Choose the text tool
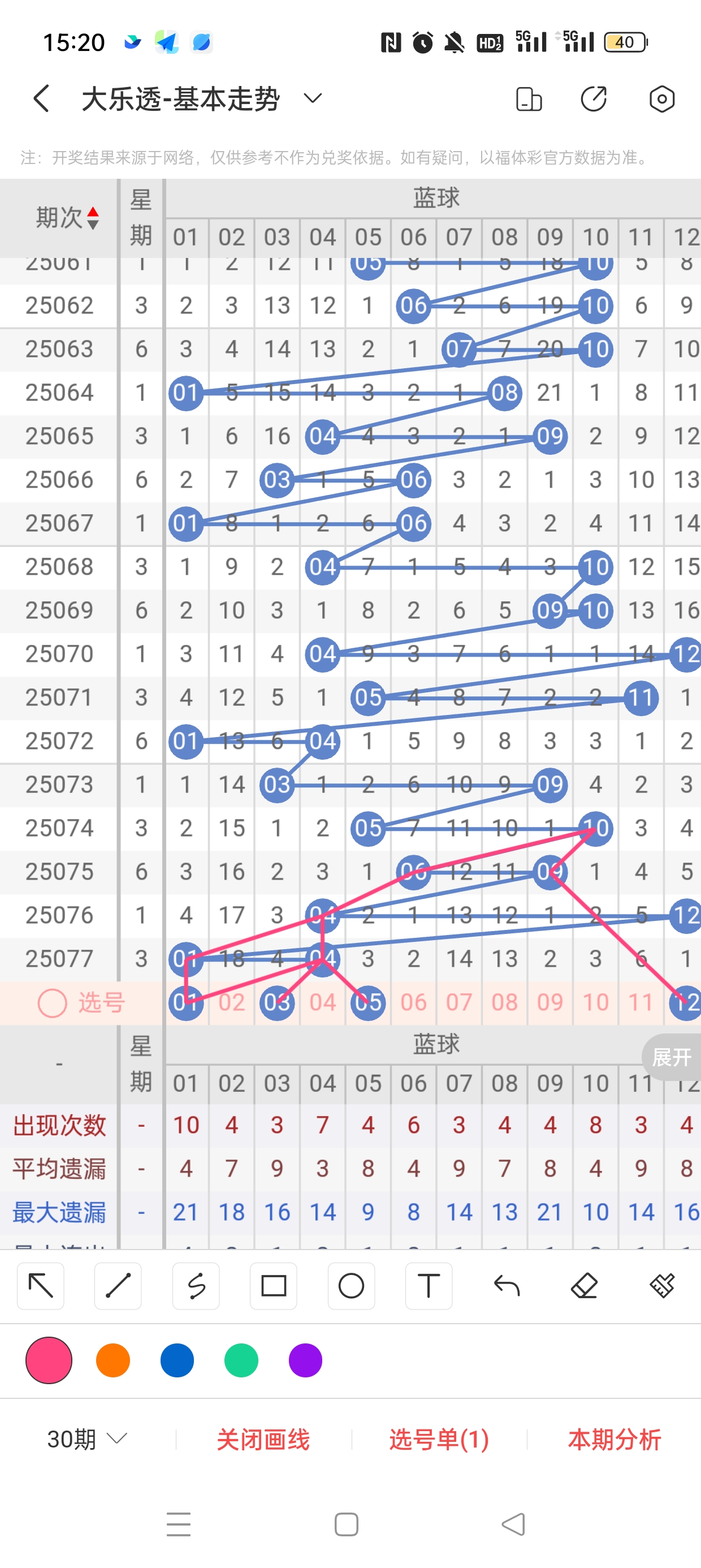Screen dimensions: 701x1568 click(x=429, y=1286)
